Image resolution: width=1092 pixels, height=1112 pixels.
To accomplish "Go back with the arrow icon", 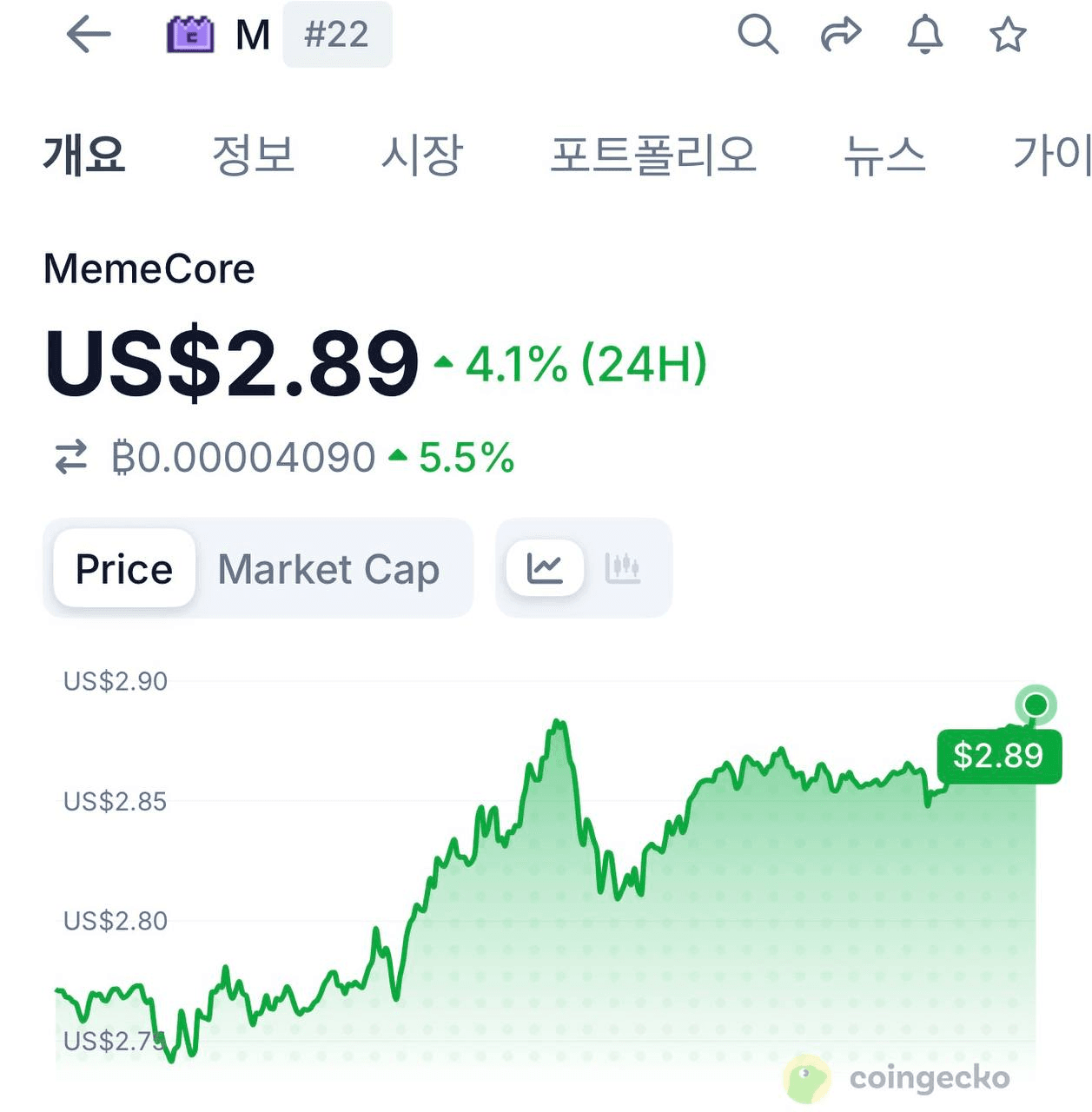I will (x=88, y=35).
